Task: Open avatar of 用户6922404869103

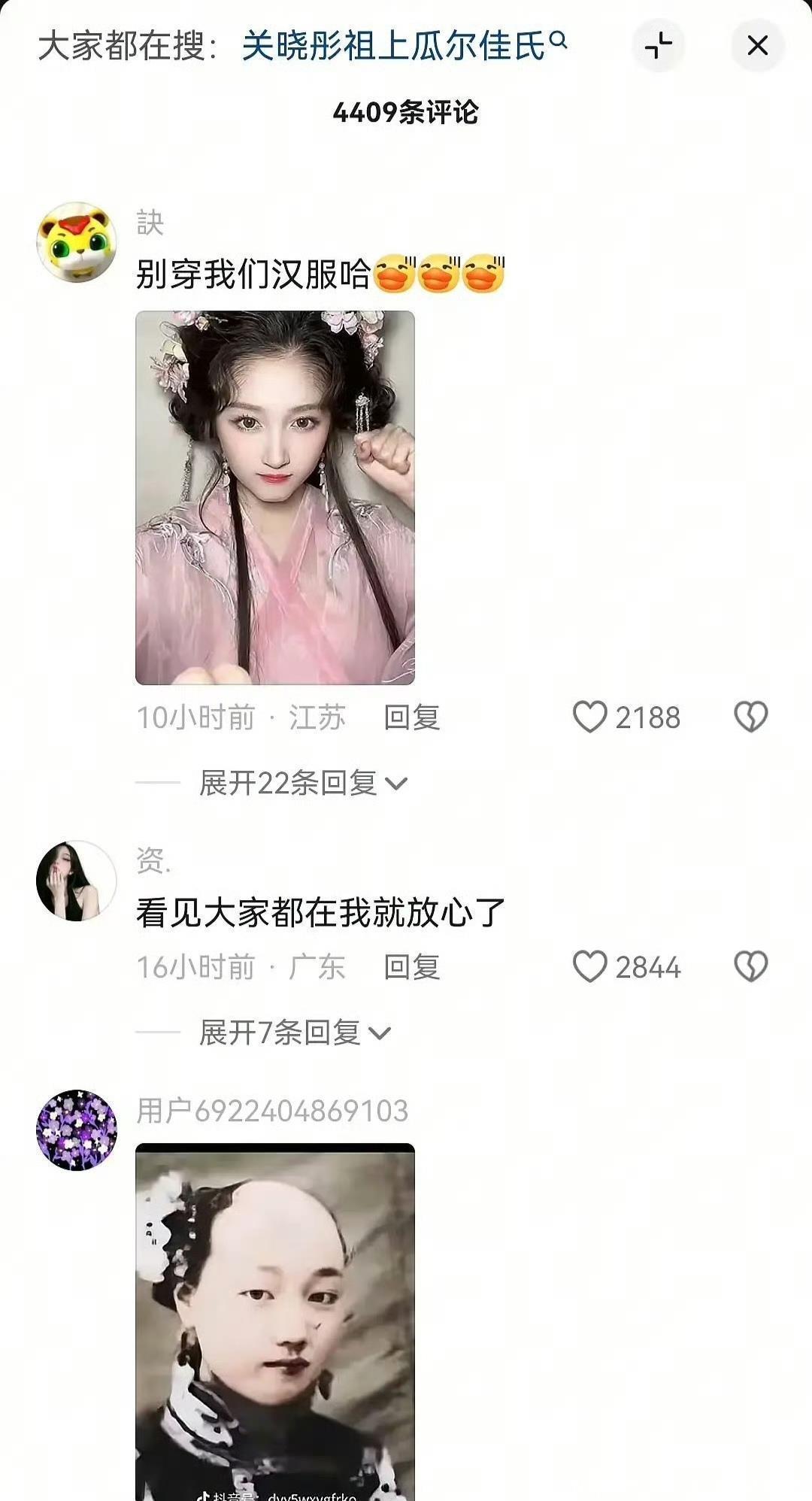Action: pyautogui.click(x=77, y=1130)
